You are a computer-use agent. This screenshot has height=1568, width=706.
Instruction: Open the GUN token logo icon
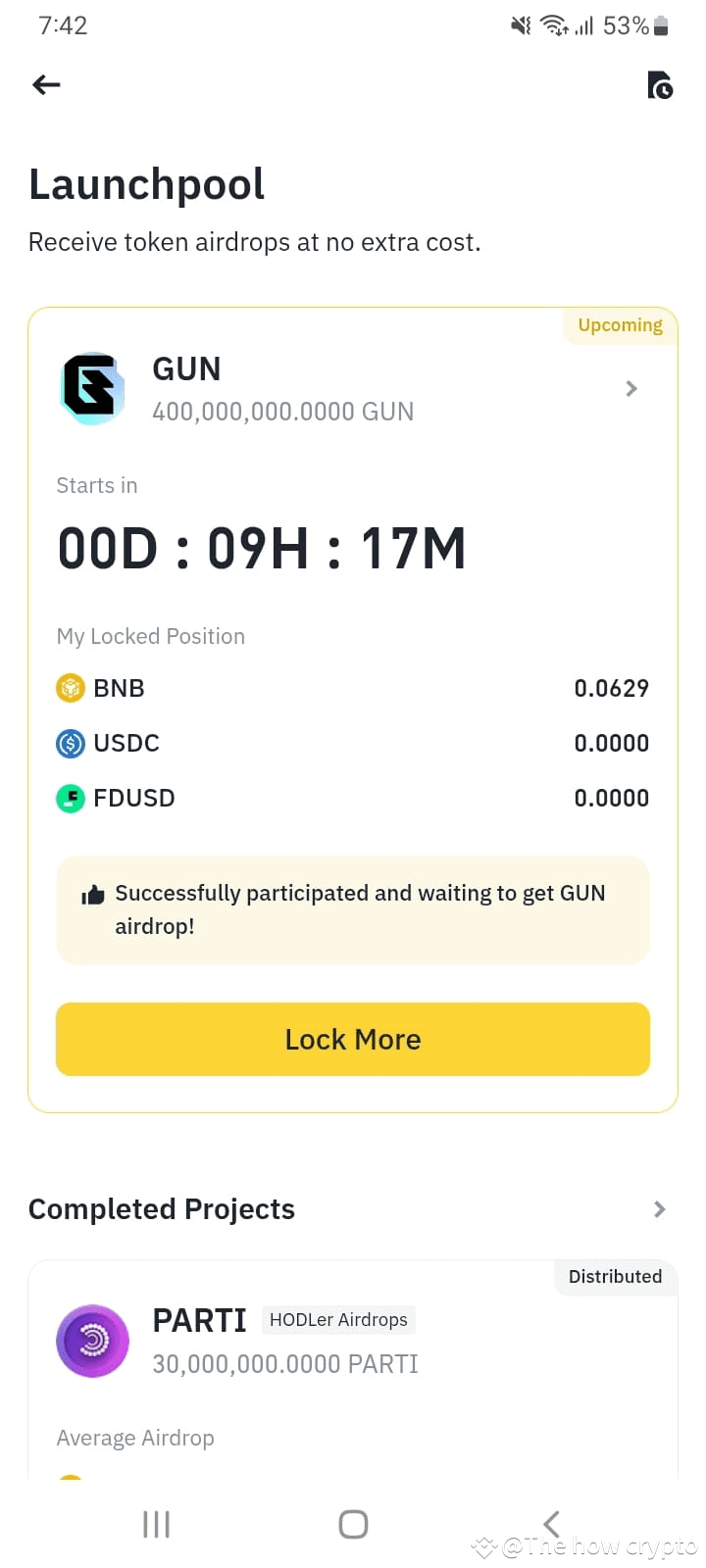click(92, 388)
